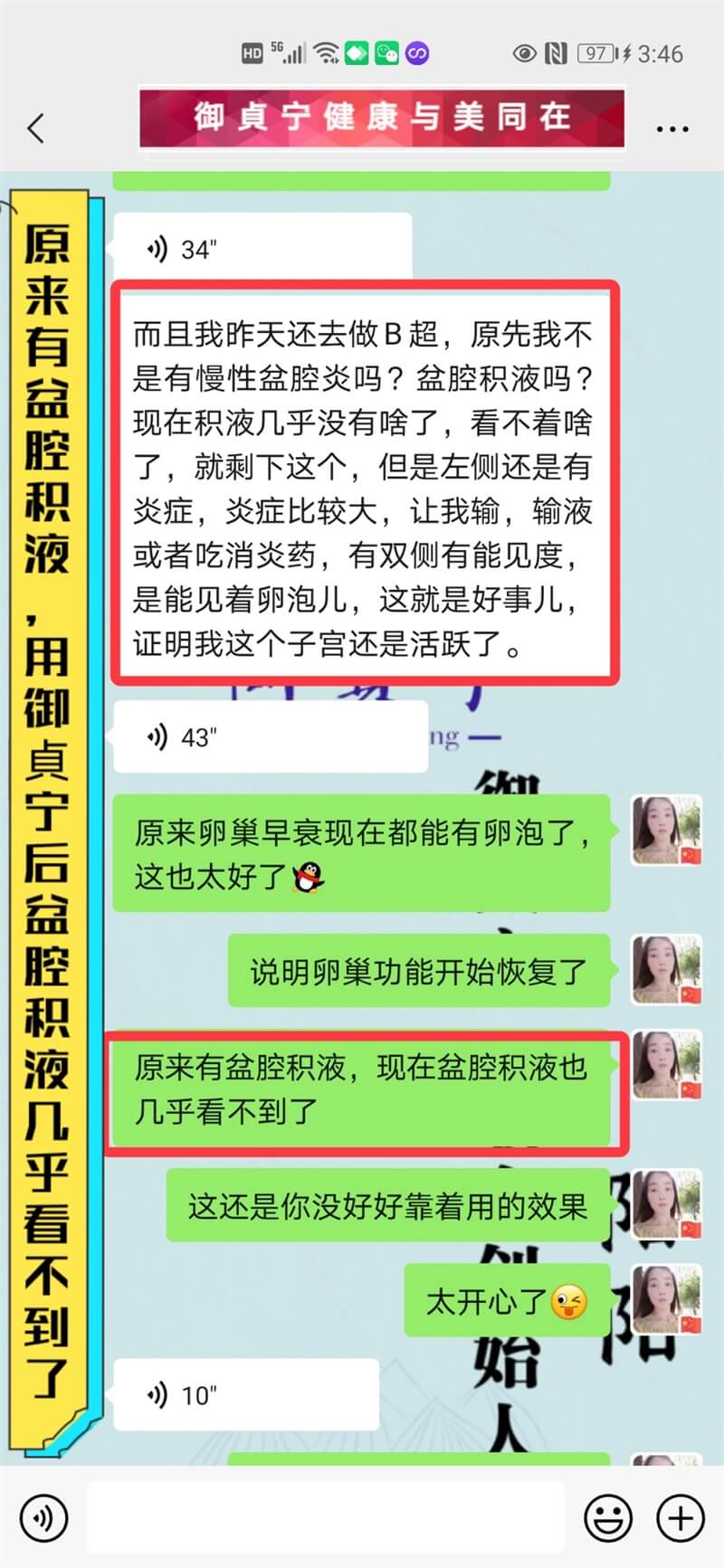
Task: Focus the message text field
Action: point(326,1516)
